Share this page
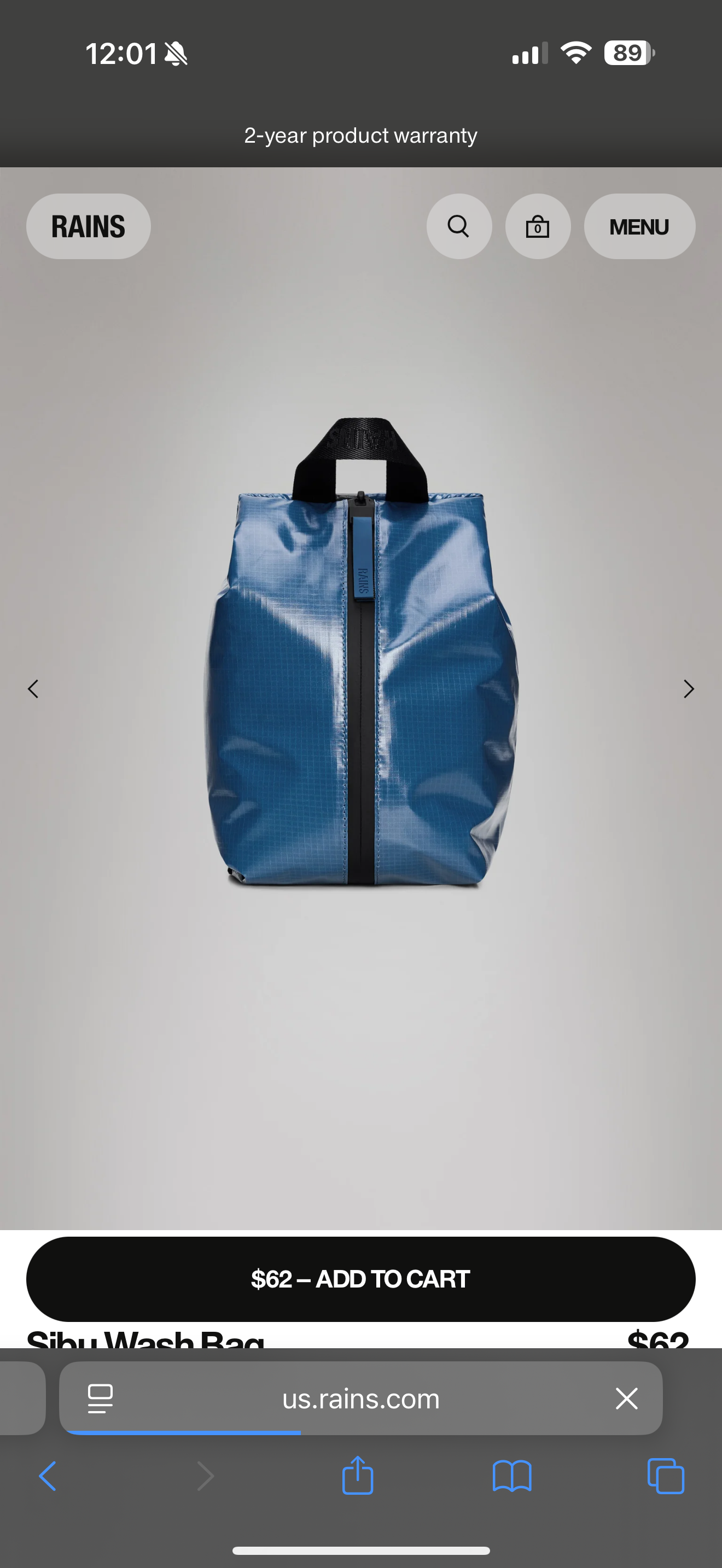The height and width of the screenshot is (1568, 722). 357,1476
